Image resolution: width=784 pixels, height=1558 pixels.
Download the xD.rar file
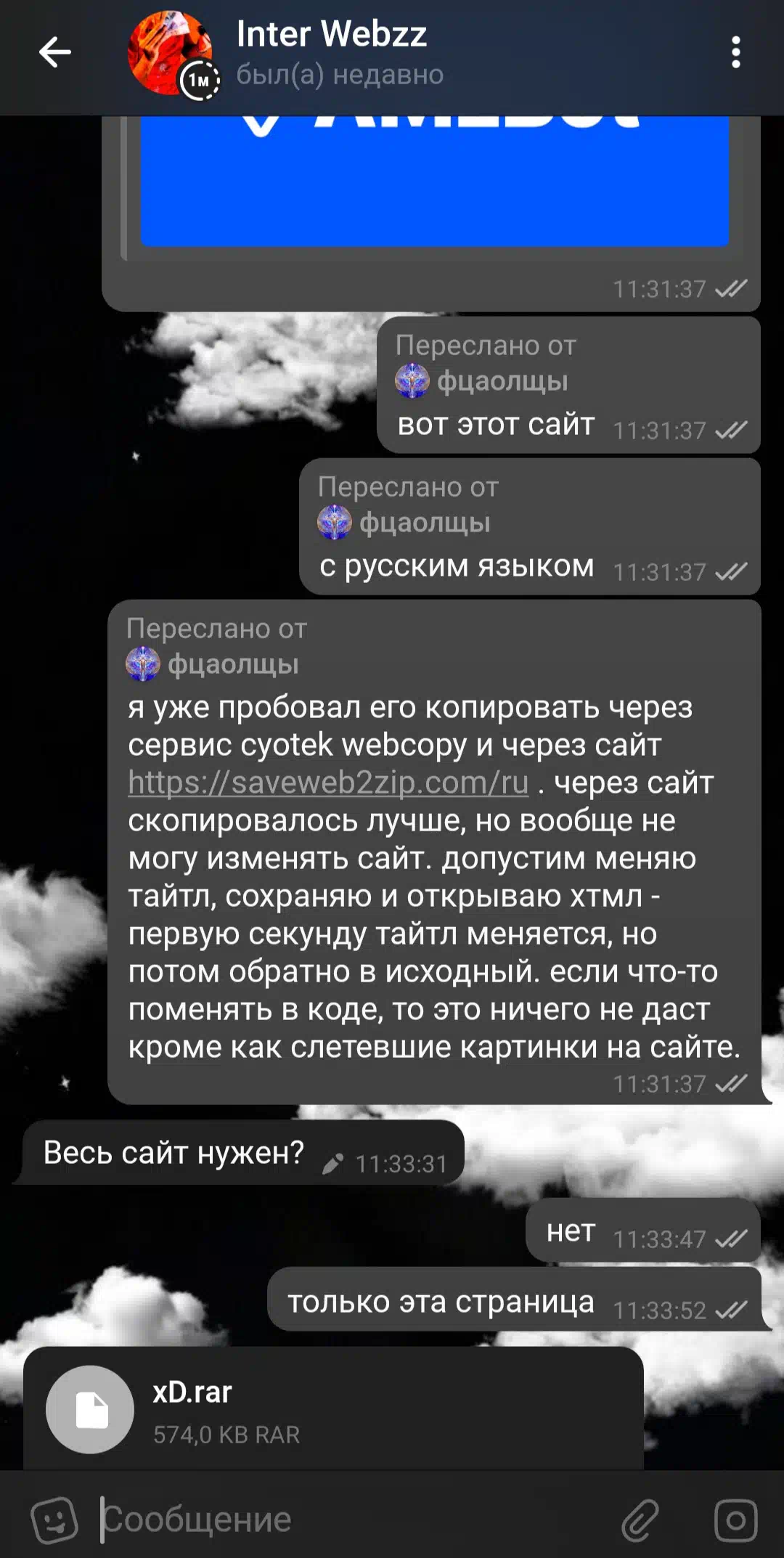90,1409
